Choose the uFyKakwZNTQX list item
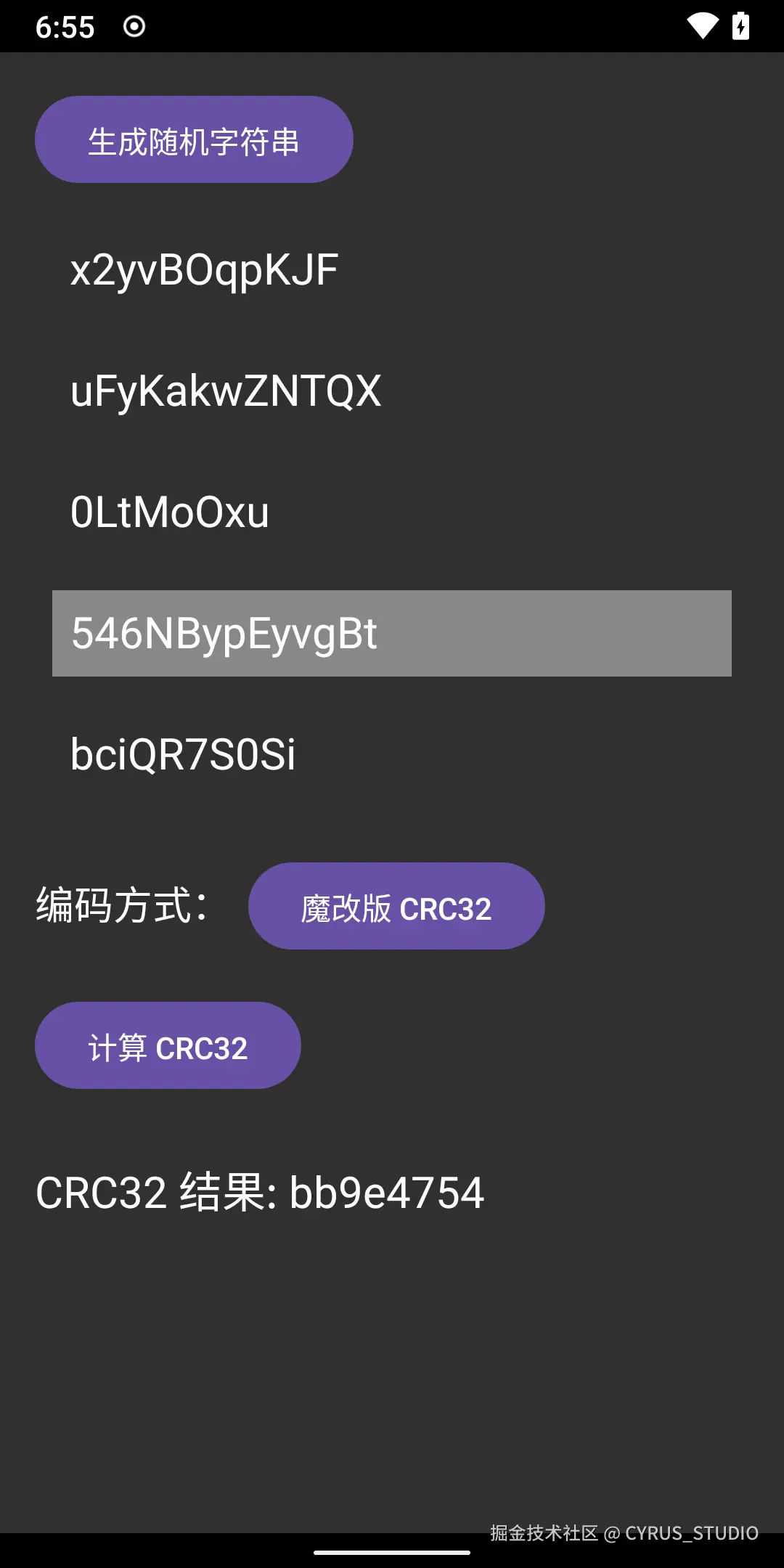The width and height of the screenshot is (784, 1568). (226, 391)
